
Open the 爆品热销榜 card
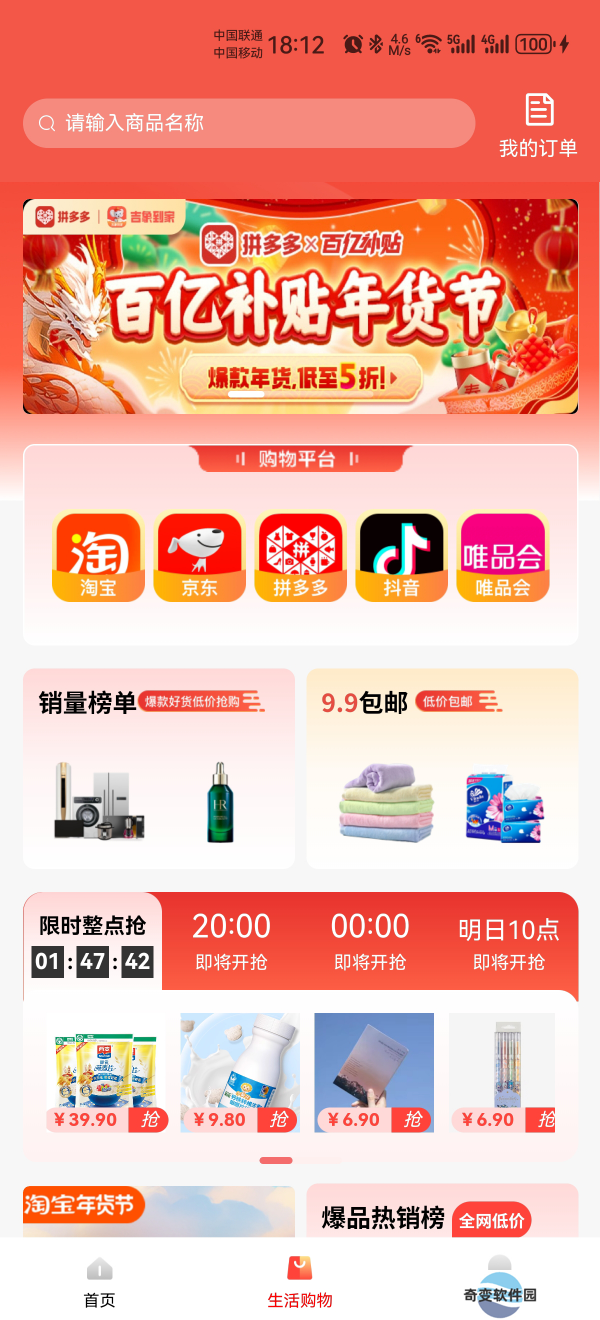(442, 1215)
